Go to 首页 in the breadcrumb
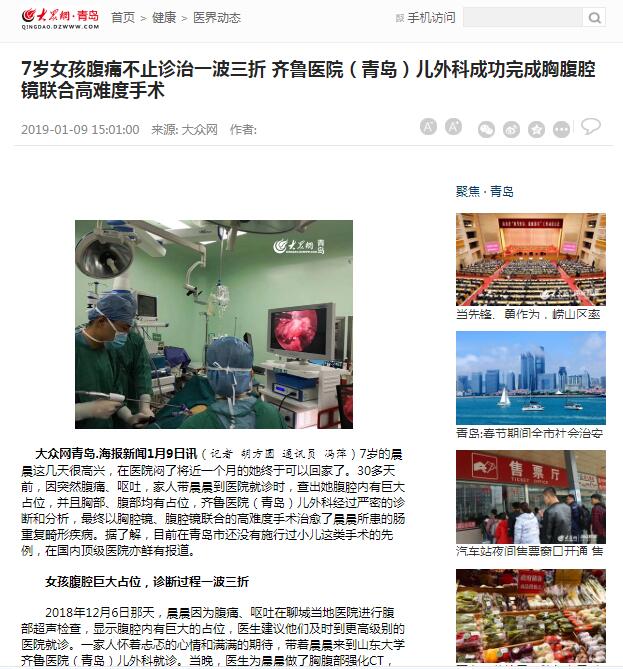This screenshot has height=669, width=623. tap(123, 18)
